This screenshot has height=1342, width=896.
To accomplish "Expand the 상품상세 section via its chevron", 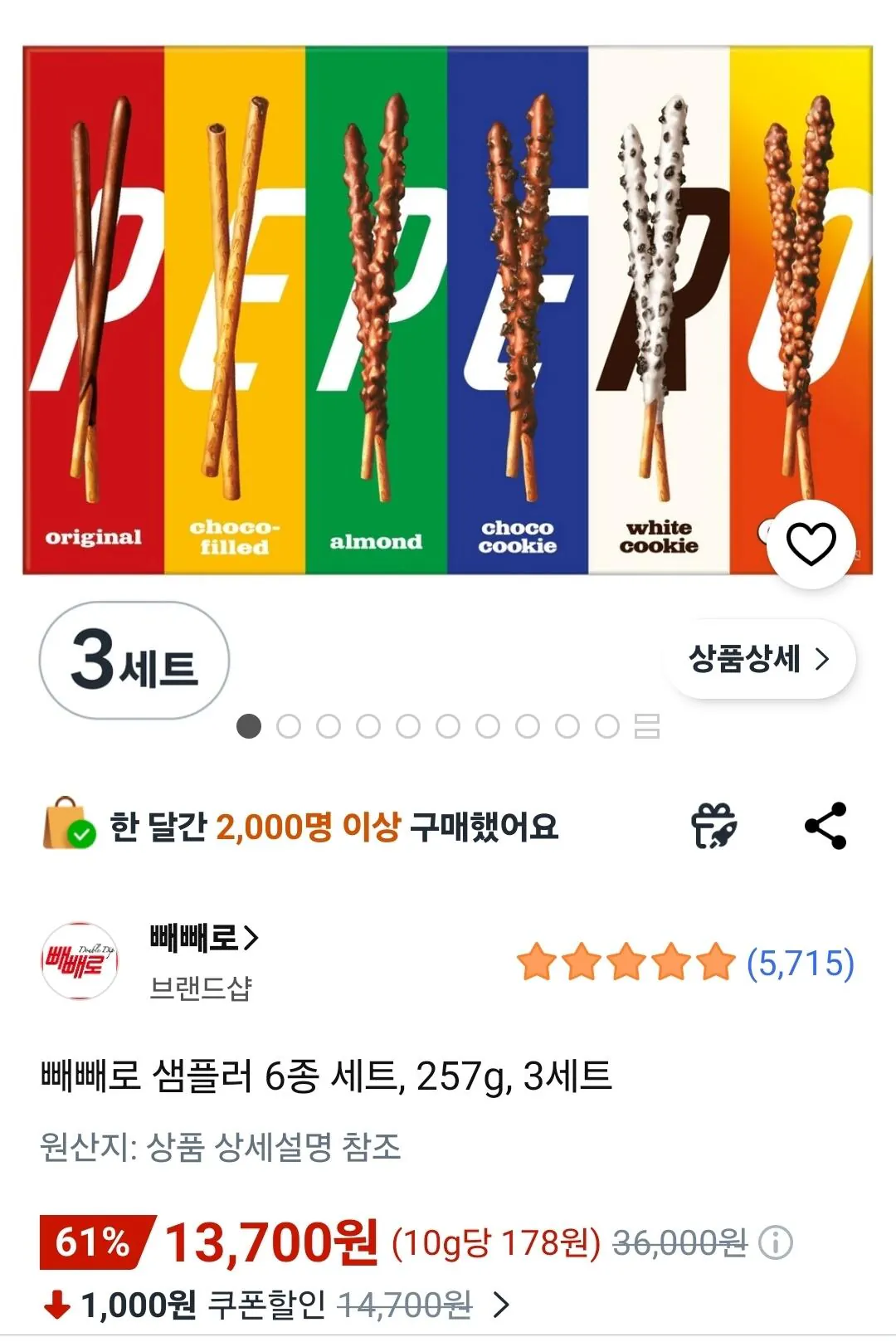I will (823, 656).
